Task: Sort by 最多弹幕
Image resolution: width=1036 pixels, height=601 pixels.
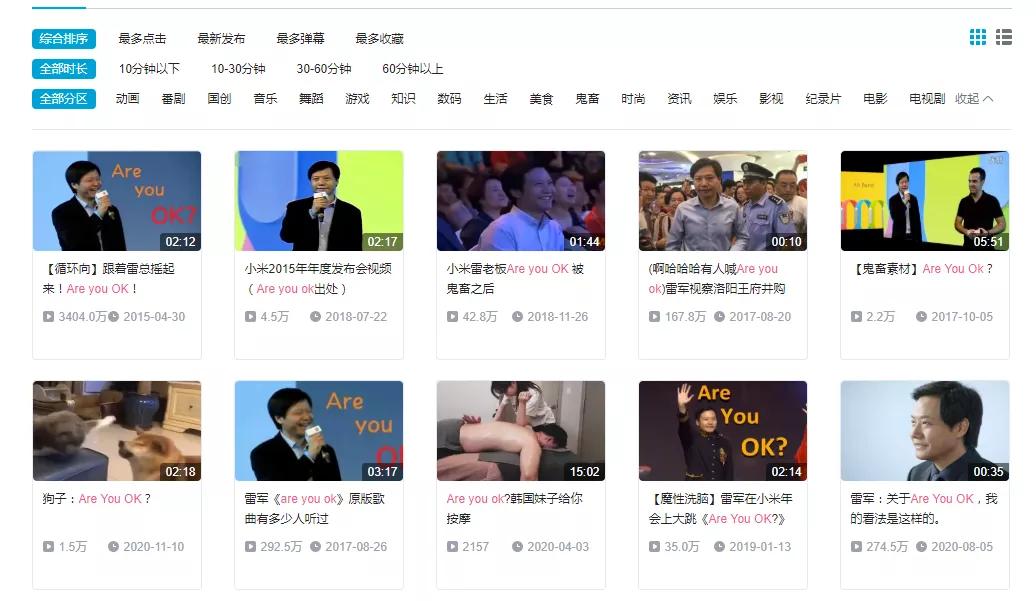Action: point(300,39)
